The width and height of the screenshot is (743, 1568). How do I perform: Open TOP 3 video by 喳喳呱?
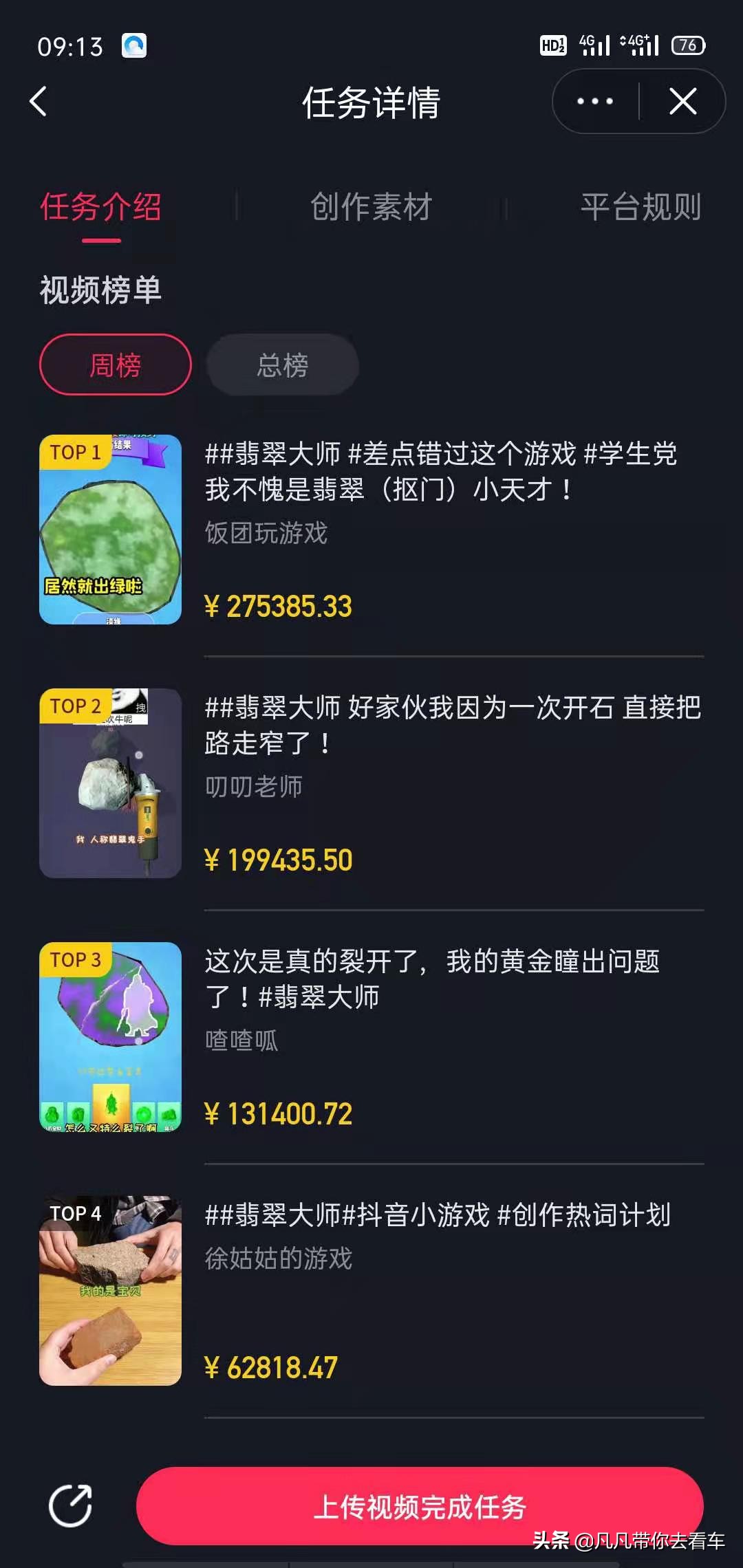110,1037
